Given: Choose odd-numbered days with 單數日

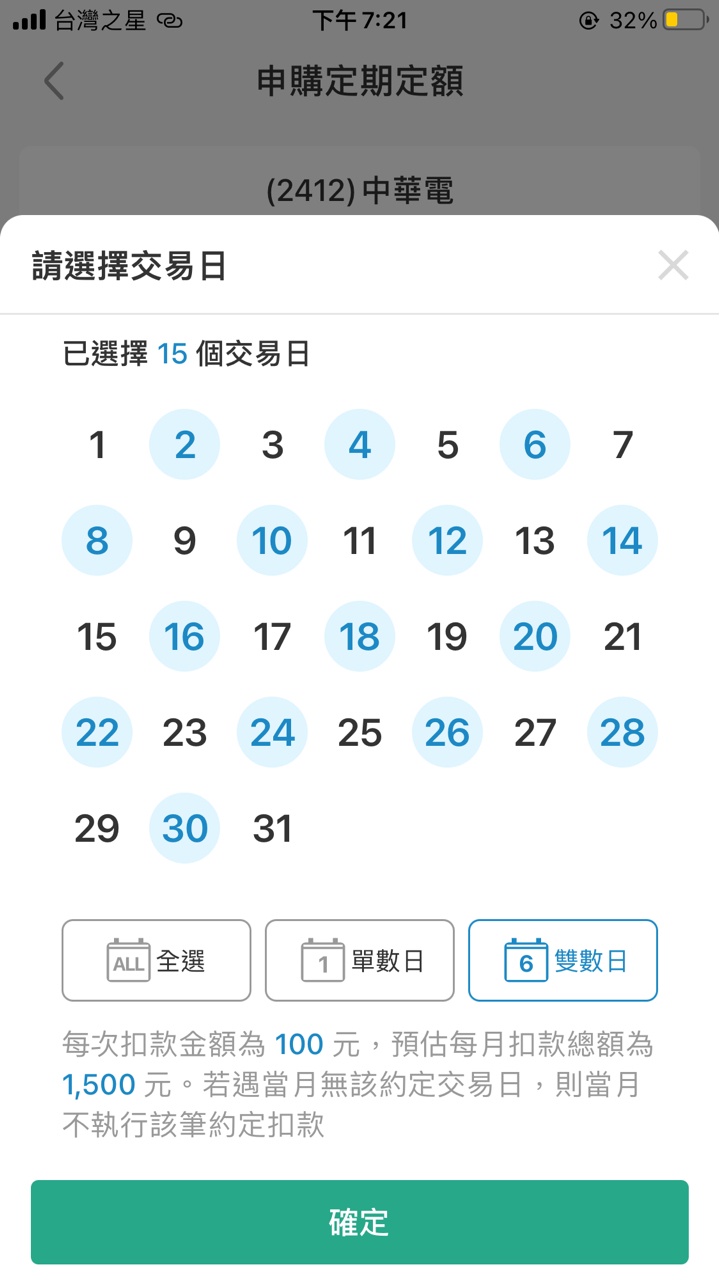Looking at the screenshot, I should tap(360, 961).
